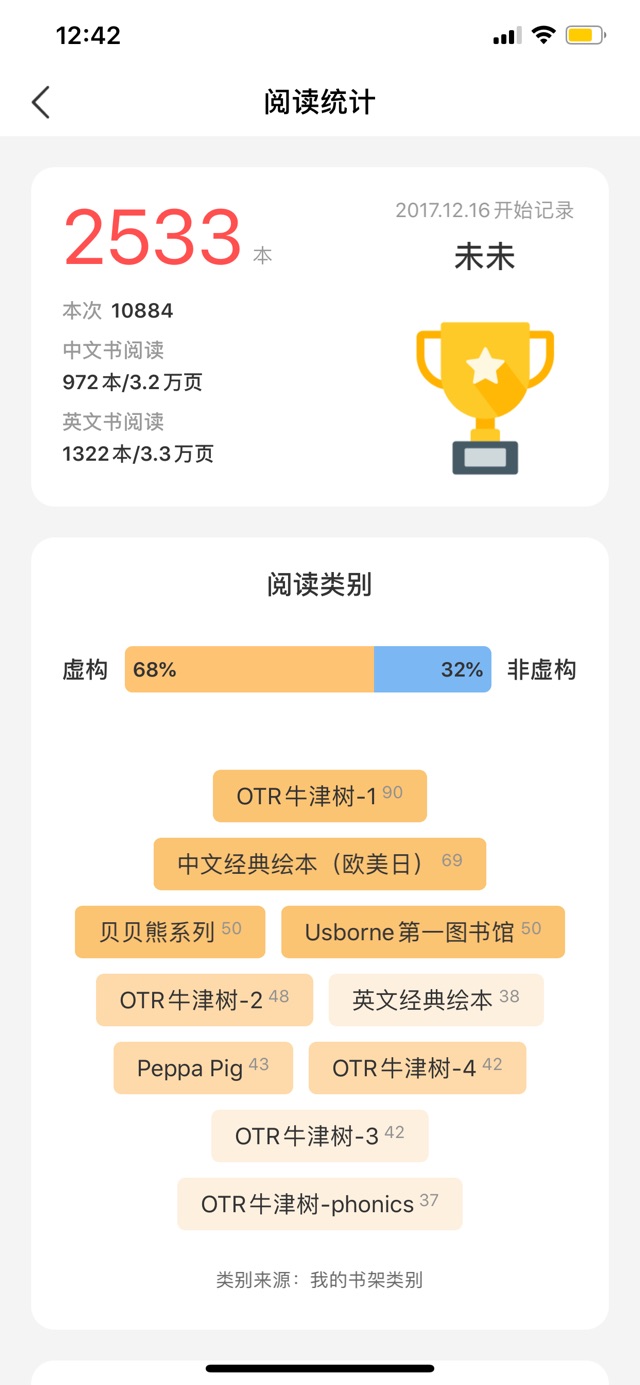Image resolution: width=640 pixels, height=1385 pixels.
Task: Select the OTR牛津树-2 chip
Action: click(204, 1000)
